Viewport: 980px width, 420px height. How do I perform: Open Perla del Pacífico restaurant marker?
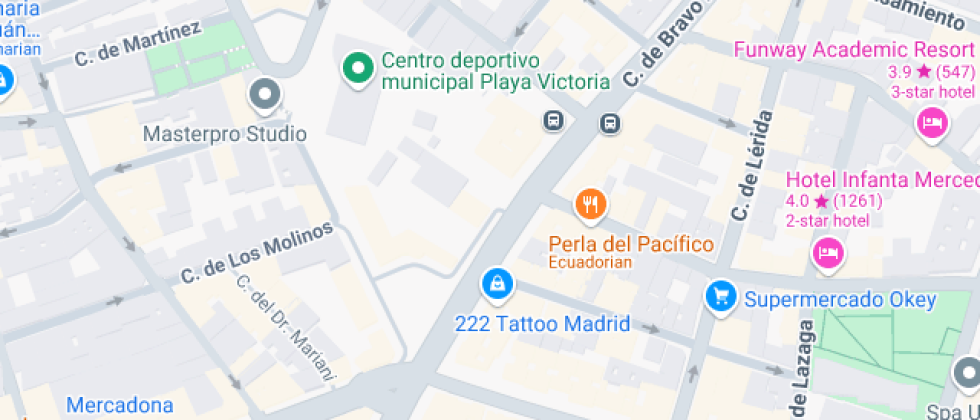[591, 205]
